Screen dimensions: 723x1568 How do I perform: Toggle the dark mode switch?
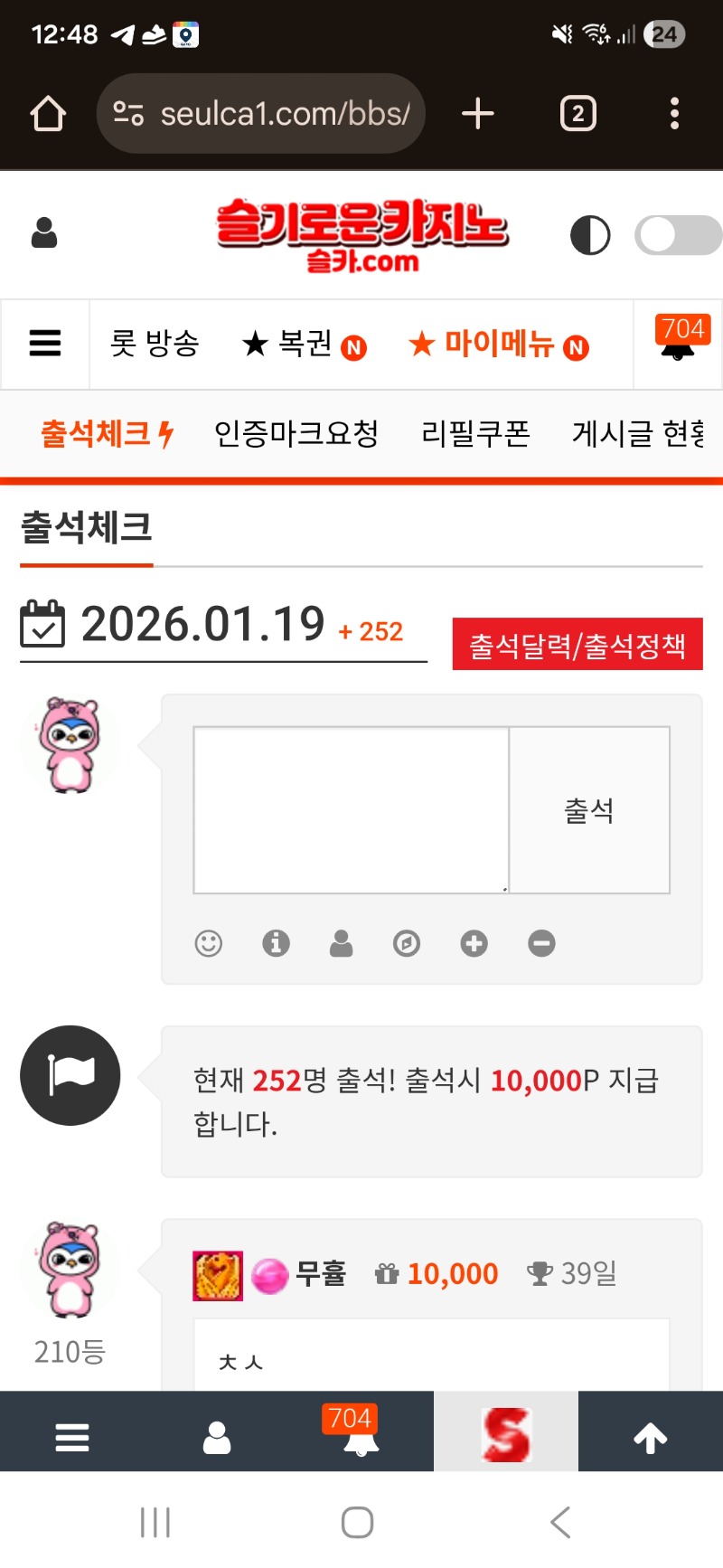[678, 236]
